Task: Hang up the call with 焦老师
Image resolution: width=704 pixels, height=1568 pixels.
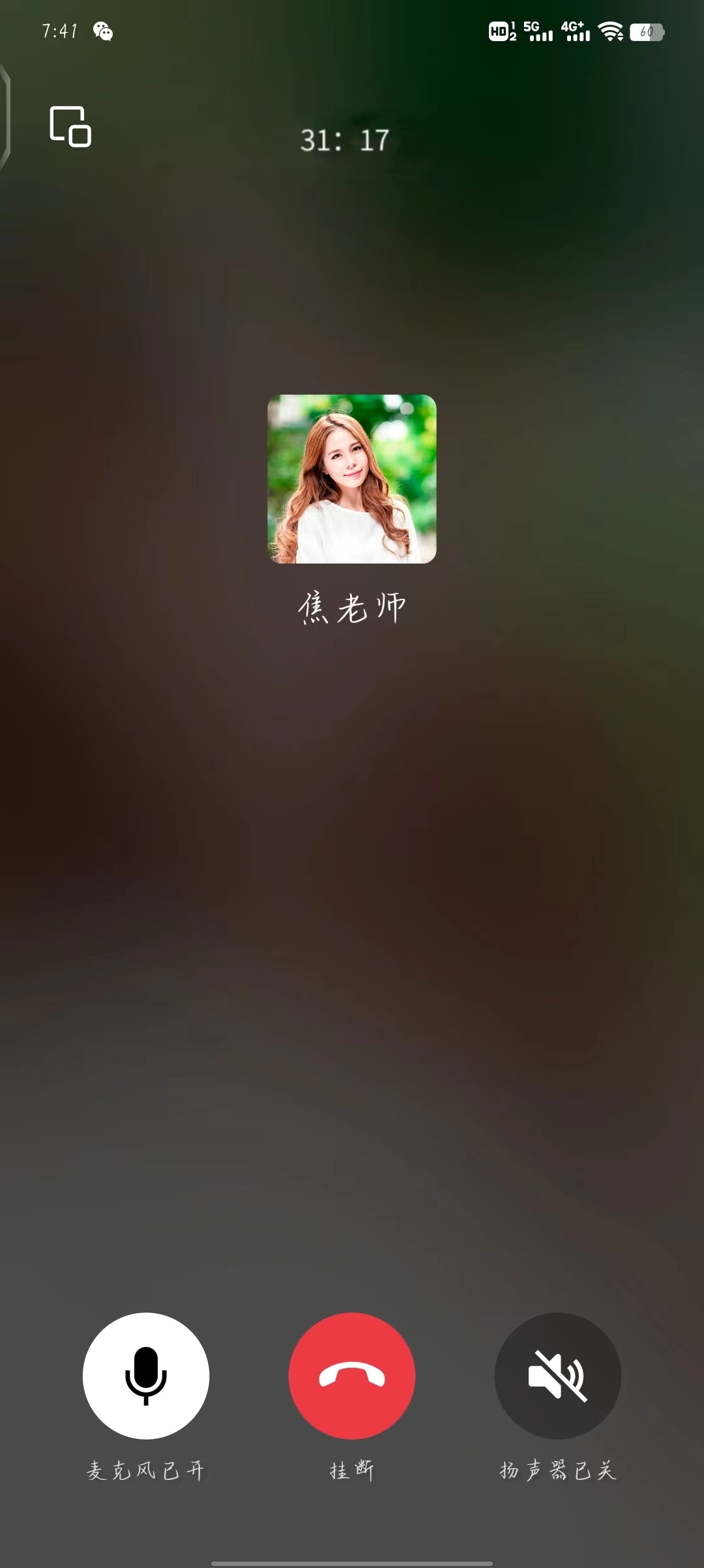Action: (x=352, y=1375)
